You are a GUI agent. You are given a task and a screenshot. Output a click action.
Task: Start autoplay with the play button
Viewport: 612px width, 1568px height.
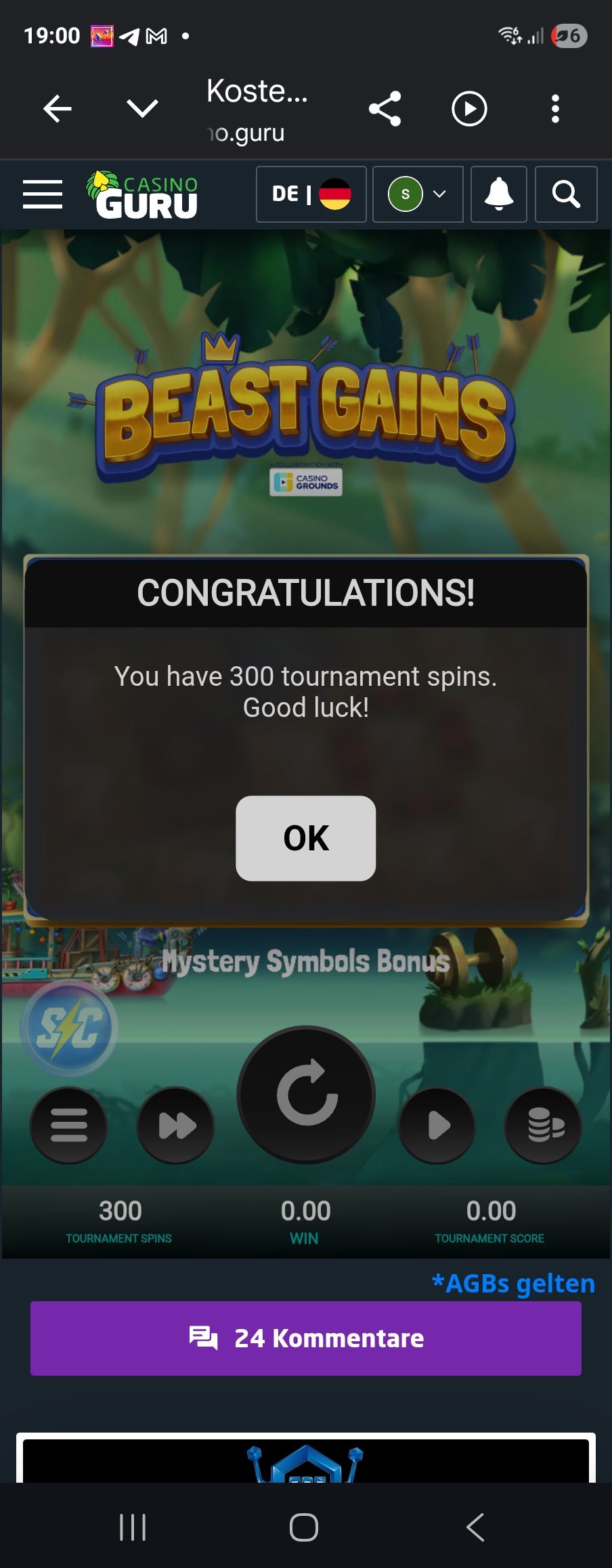tap(437, 1125)
